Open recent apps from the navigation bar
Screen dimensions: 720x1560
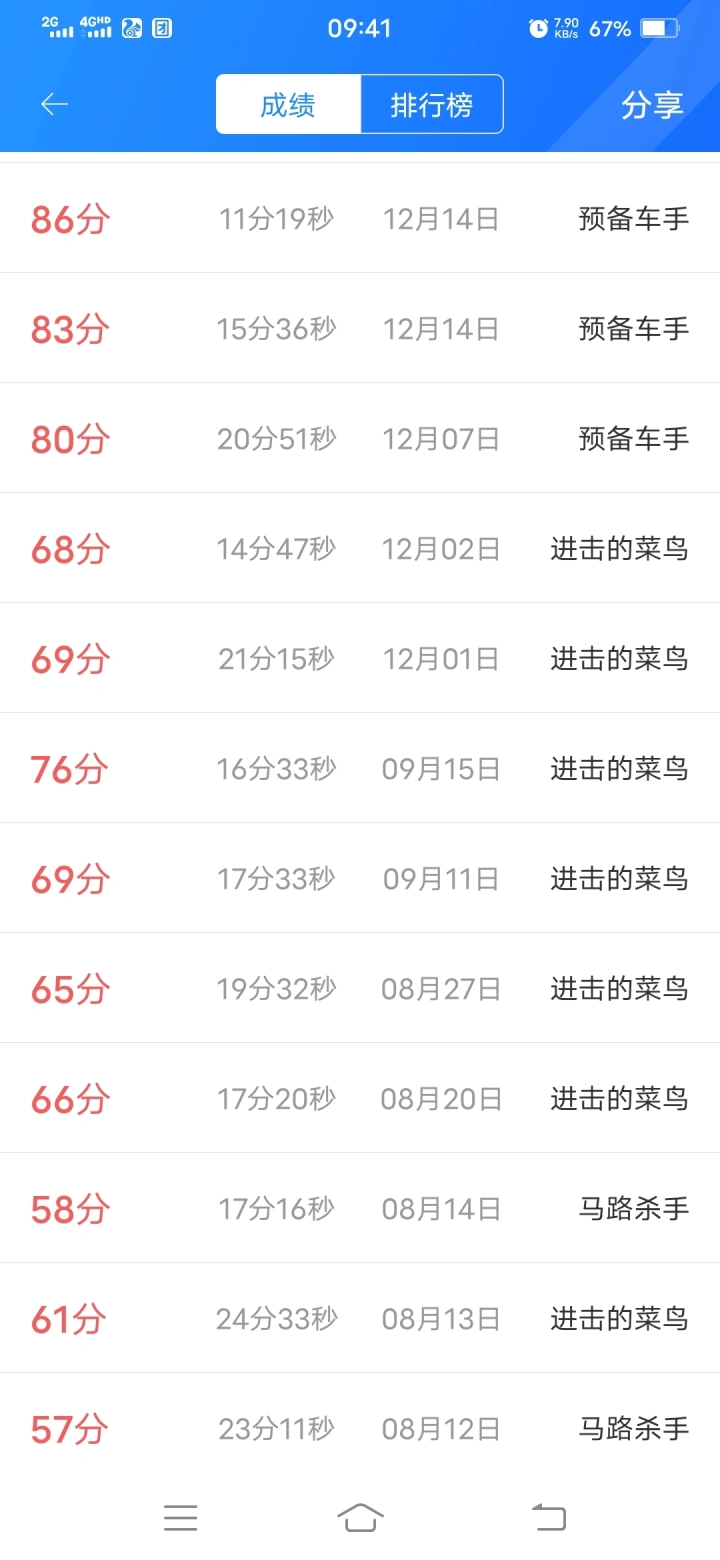point(181,1517)
